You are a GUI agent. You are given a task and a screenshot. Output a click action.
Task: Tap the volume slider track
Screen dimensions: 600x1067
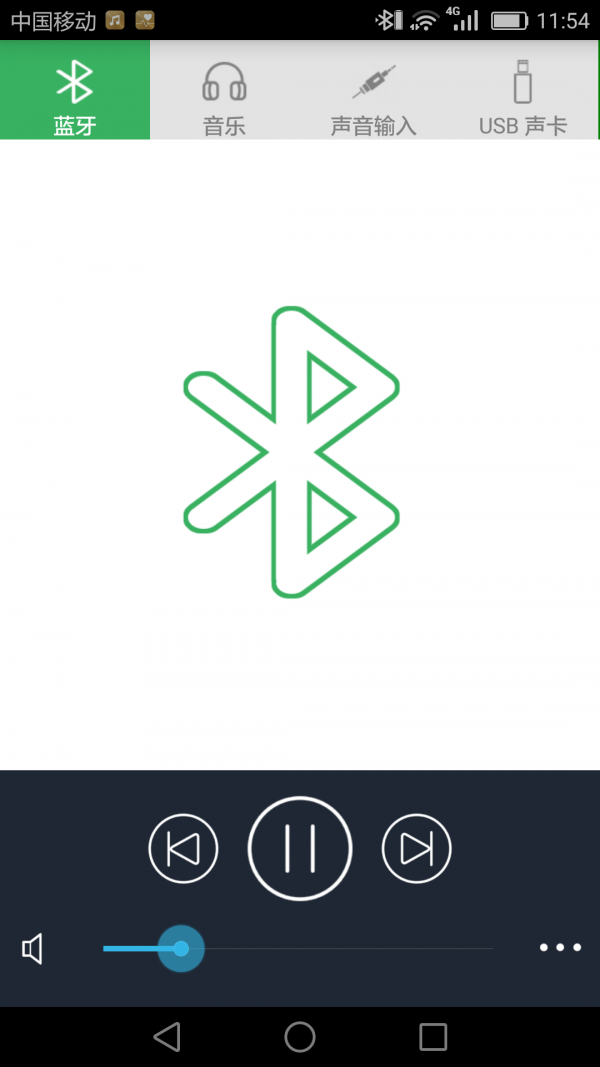click(x=340, y=948)
